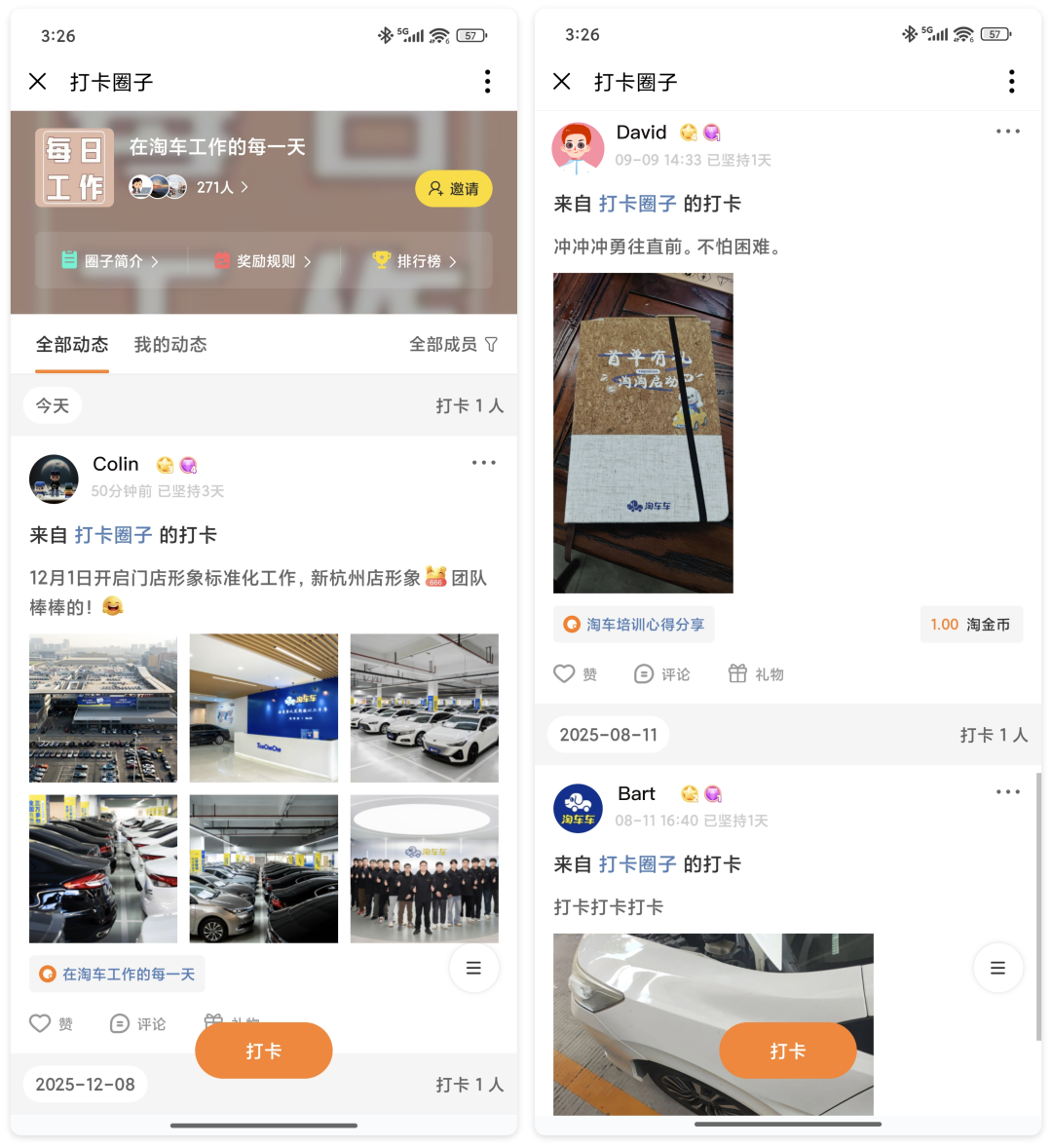Tap the 邀请 invite button

point(454,189)
